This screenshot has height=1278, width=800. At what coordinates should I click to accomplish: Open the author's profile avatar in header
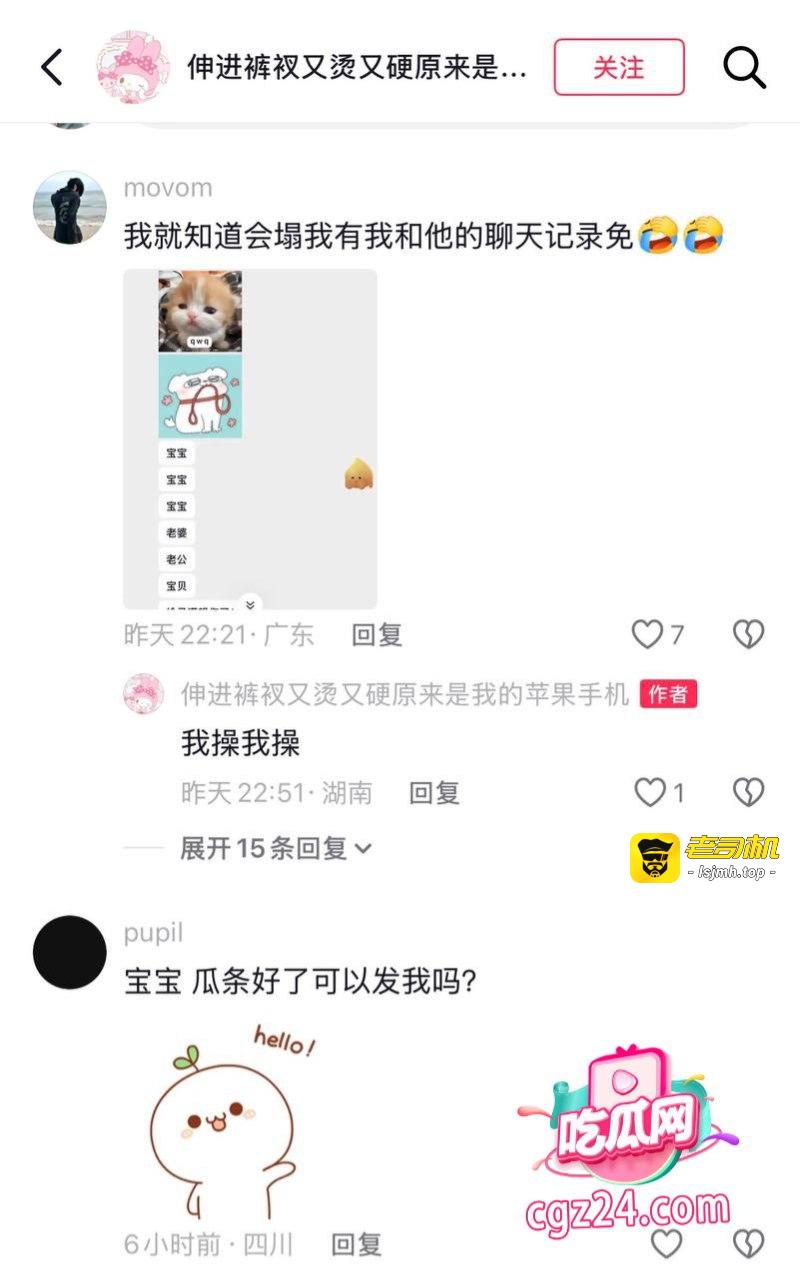point(133,67)
